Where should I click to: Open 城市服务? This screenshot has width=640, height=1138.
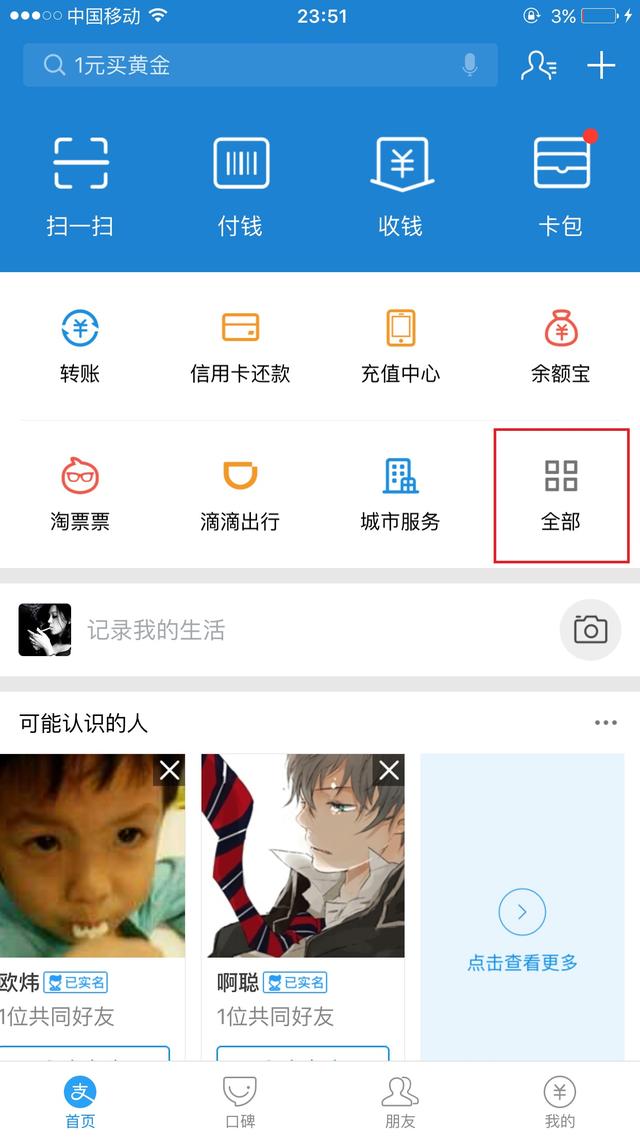(400, 494)
